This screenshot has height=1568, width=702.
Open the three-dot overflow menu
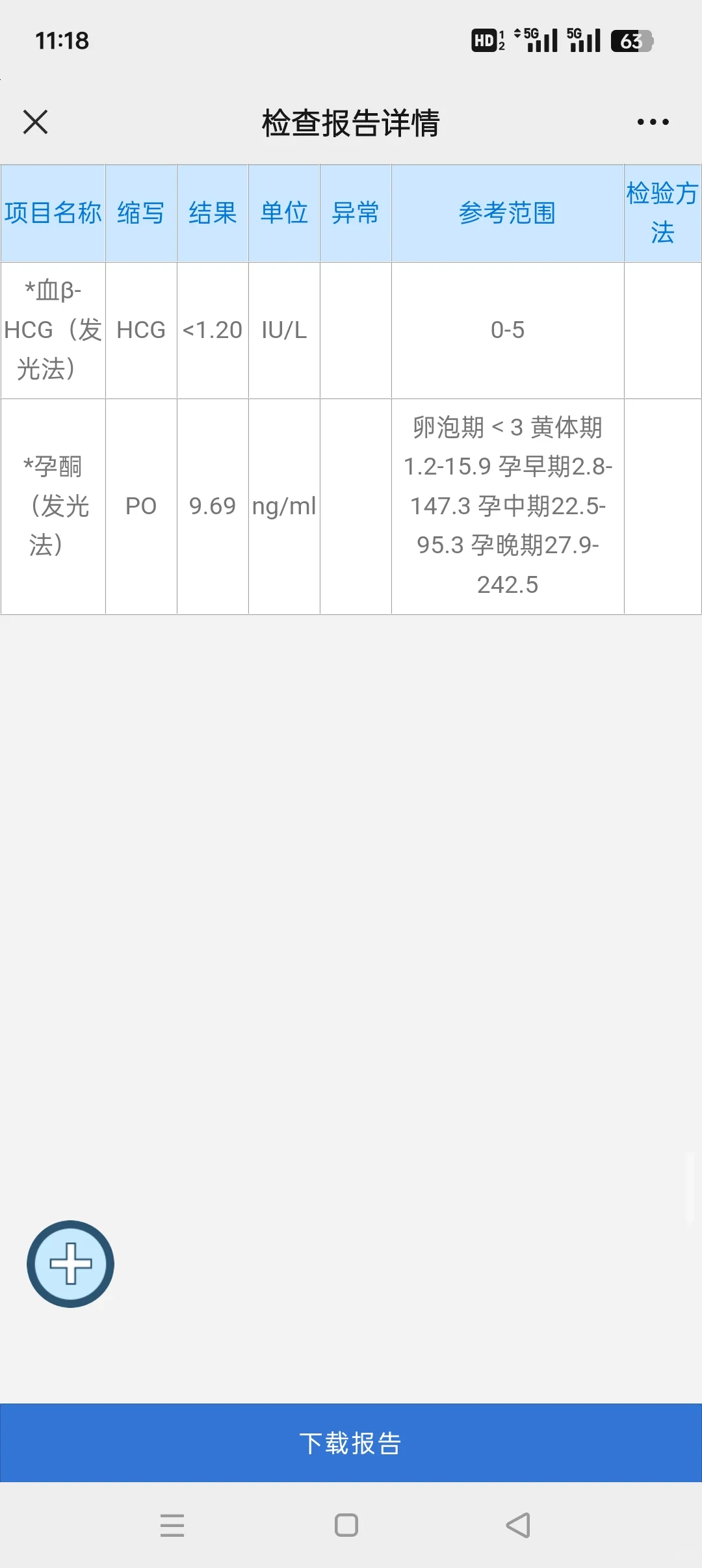click(653, 122)
